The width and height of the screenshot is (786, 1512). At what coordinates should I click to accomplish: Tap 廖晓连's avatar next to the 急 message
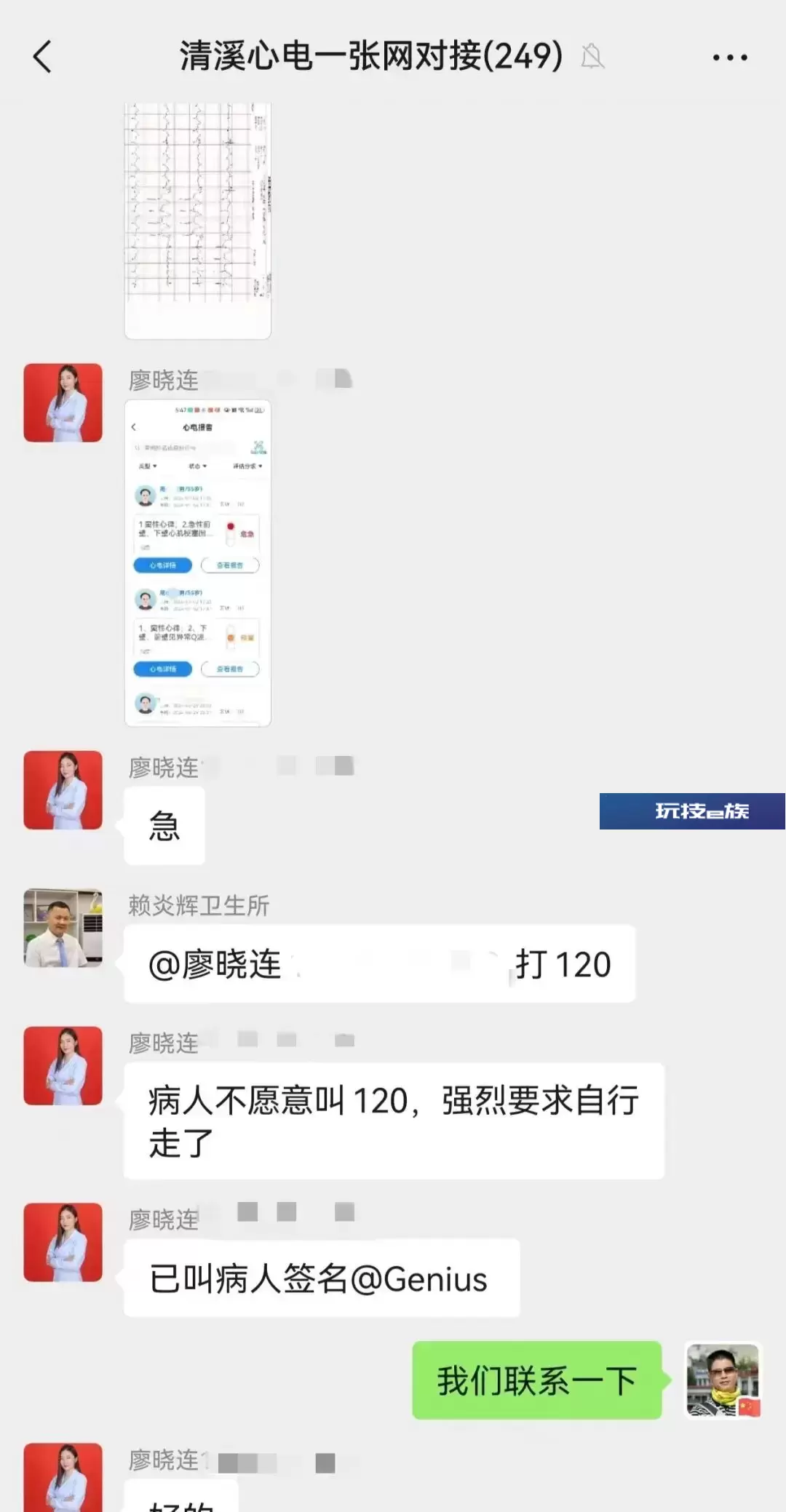(x=63, y=790)
